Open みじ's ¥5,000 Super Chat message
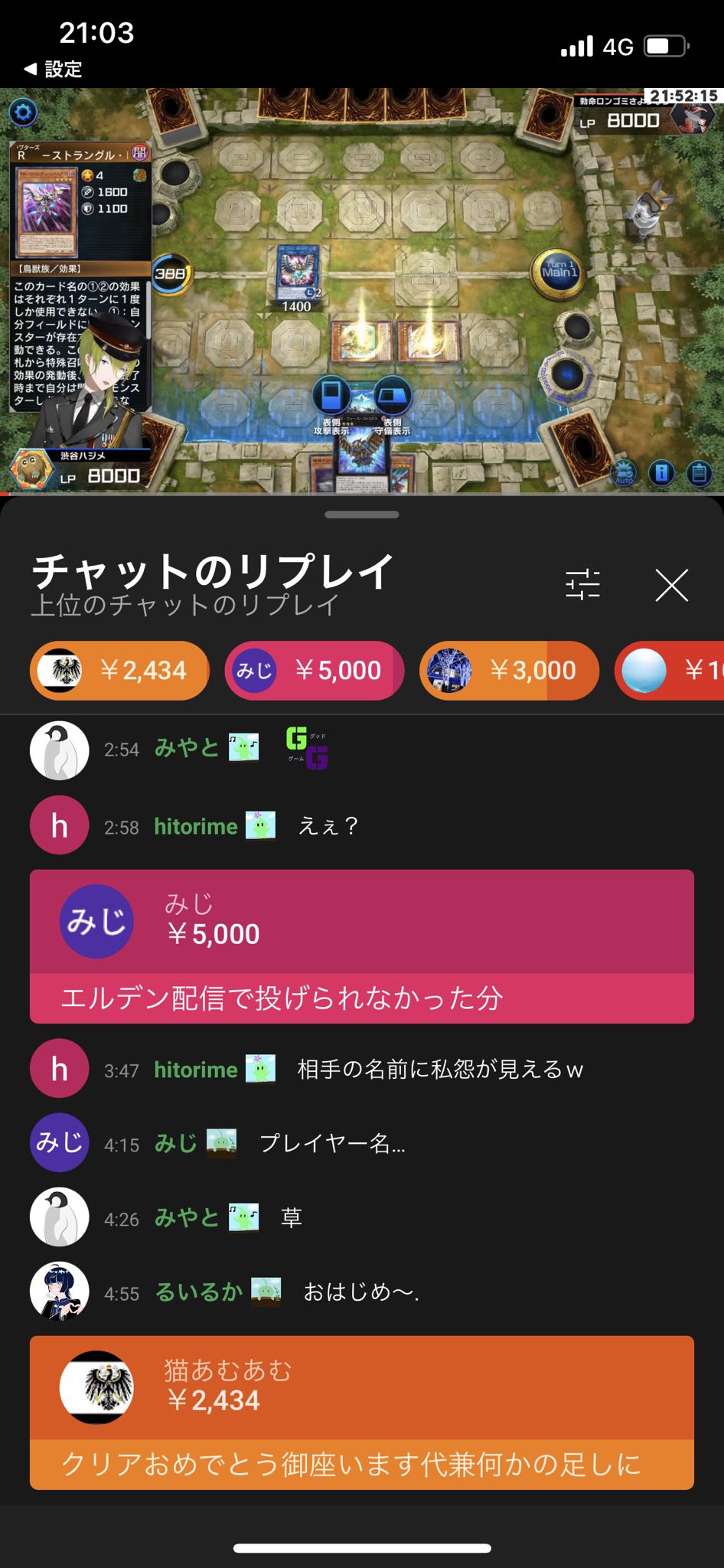The width and height of the screenshot is (724, 1568). (361, 946)
